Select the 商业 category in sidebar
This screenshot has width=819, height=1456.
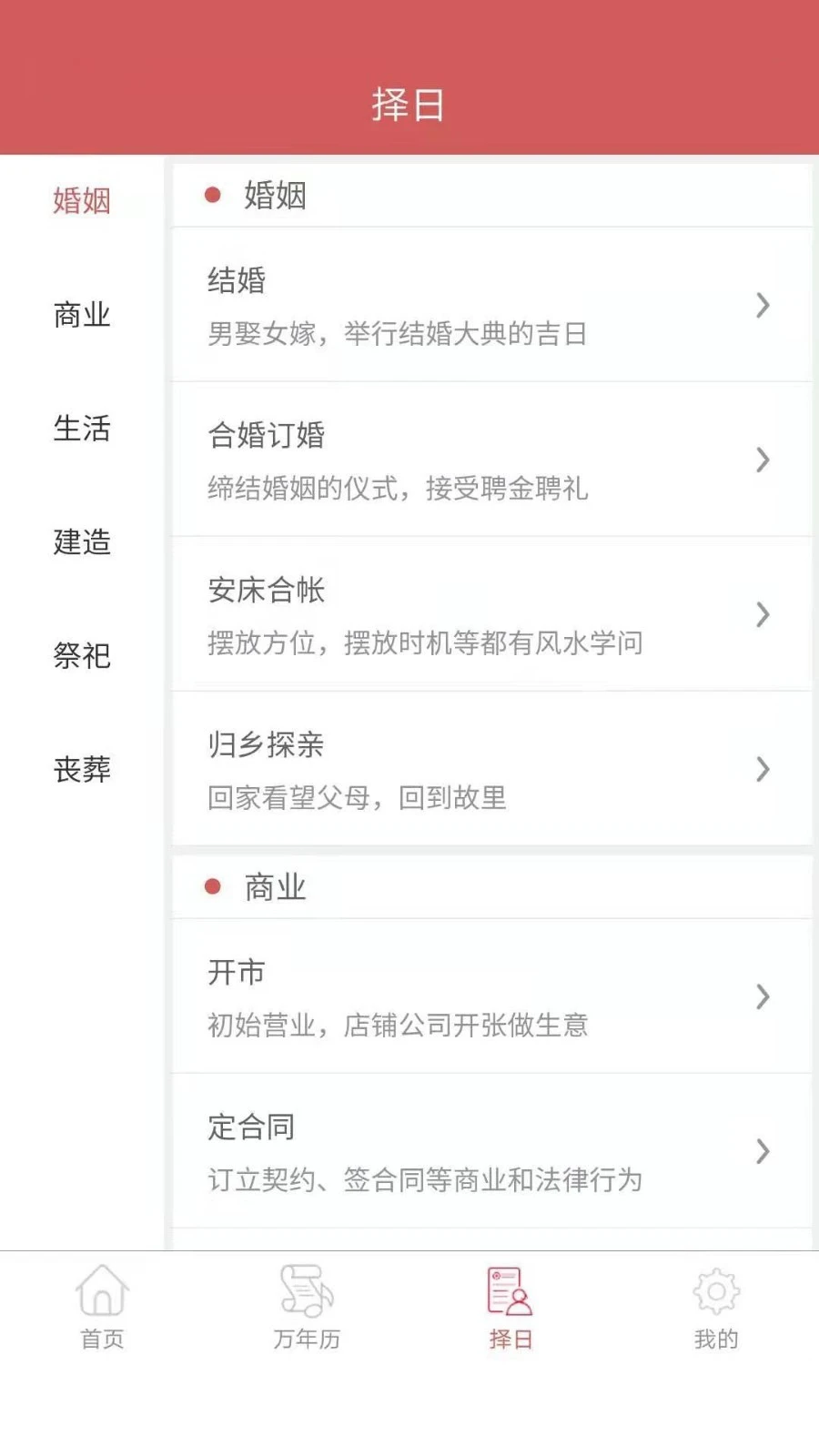(82, 315)
